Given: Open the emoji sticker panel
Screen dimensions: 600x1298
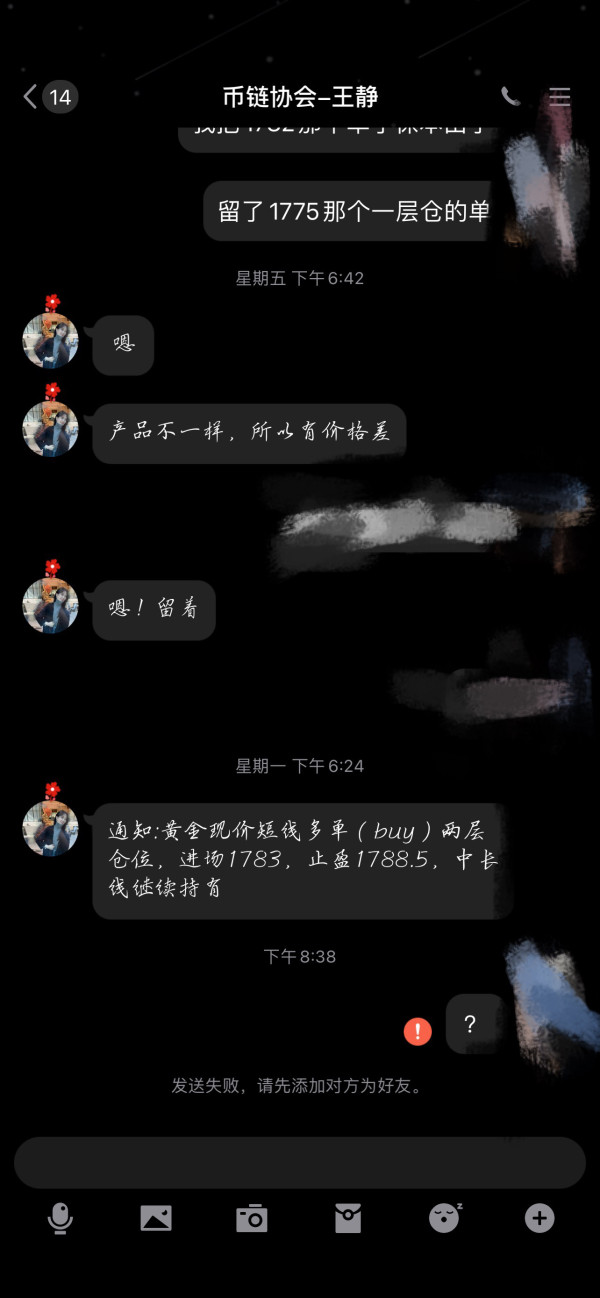Looking at the screenshot, I should pos(444,1217).
